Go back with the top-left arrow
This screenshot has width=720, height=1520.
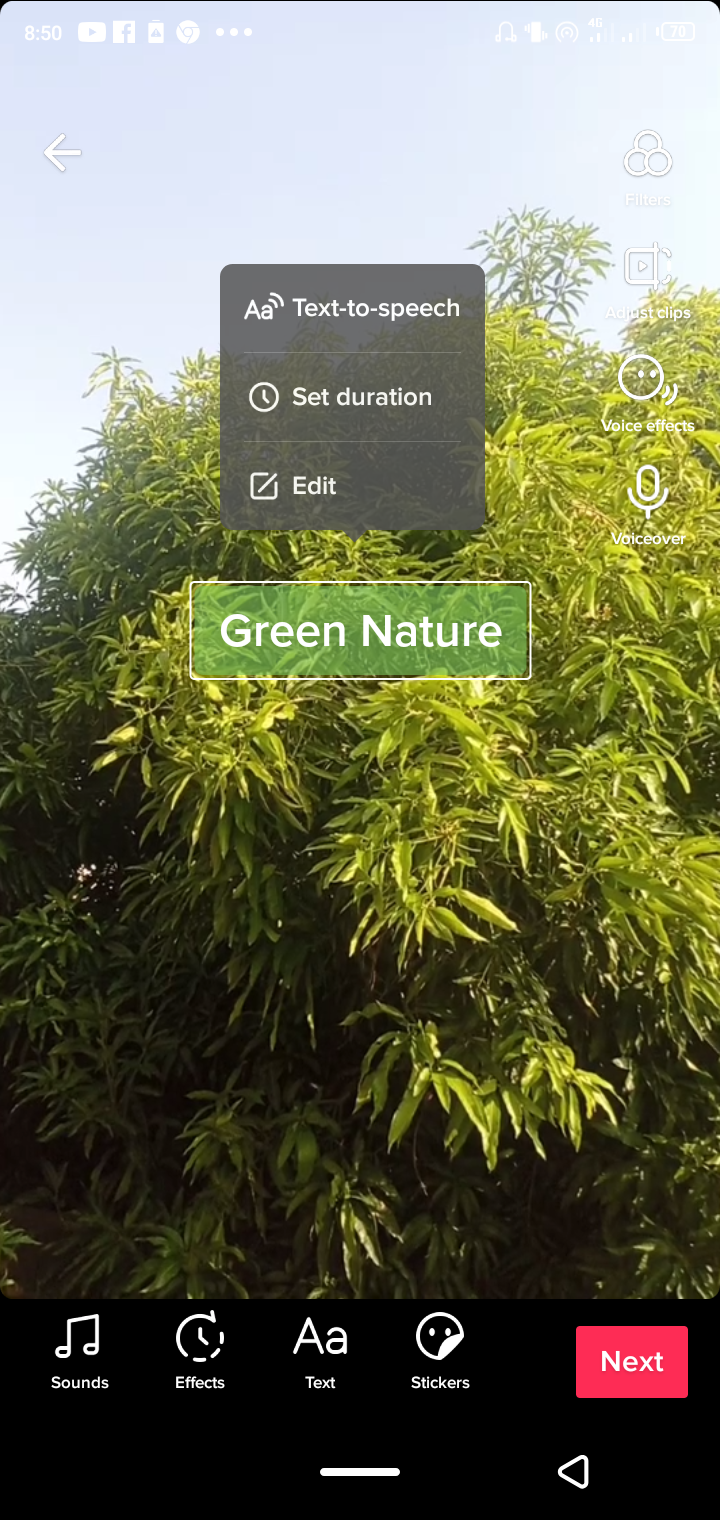coord(62,153)
